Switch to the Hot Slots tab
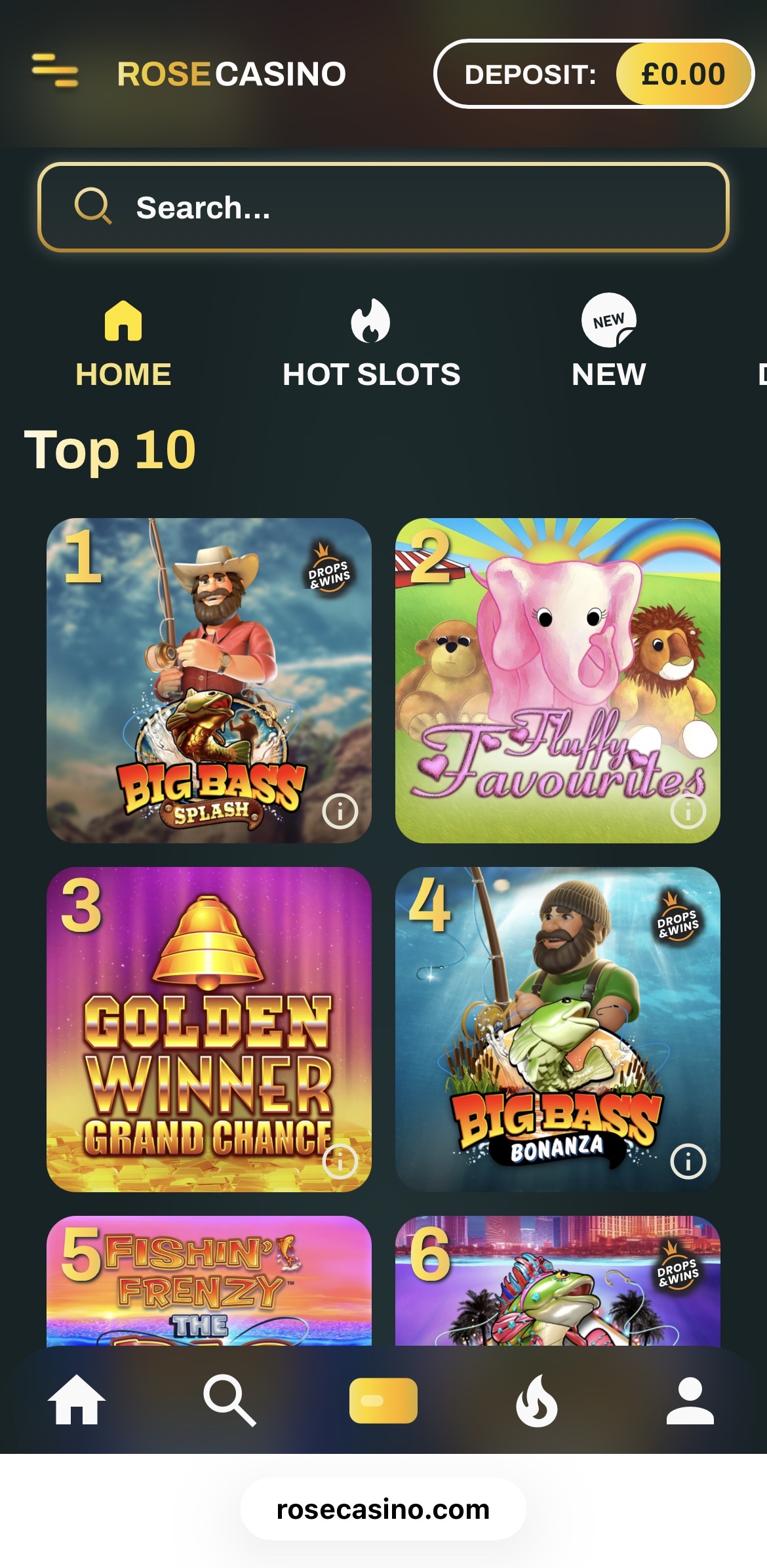This screenshot has width=767, height=1568. tap(371, 344)
